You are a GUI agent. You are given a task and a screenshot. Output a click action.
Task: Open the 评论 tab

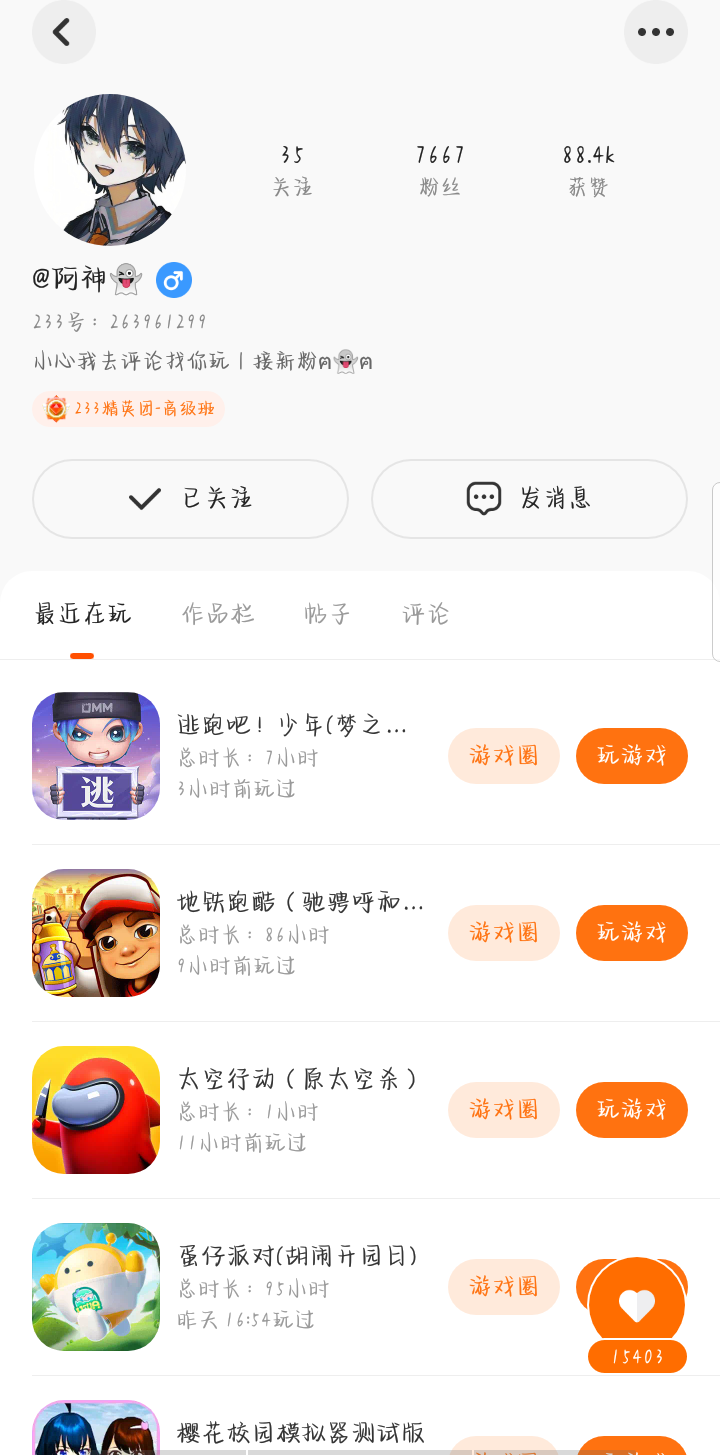426,614
